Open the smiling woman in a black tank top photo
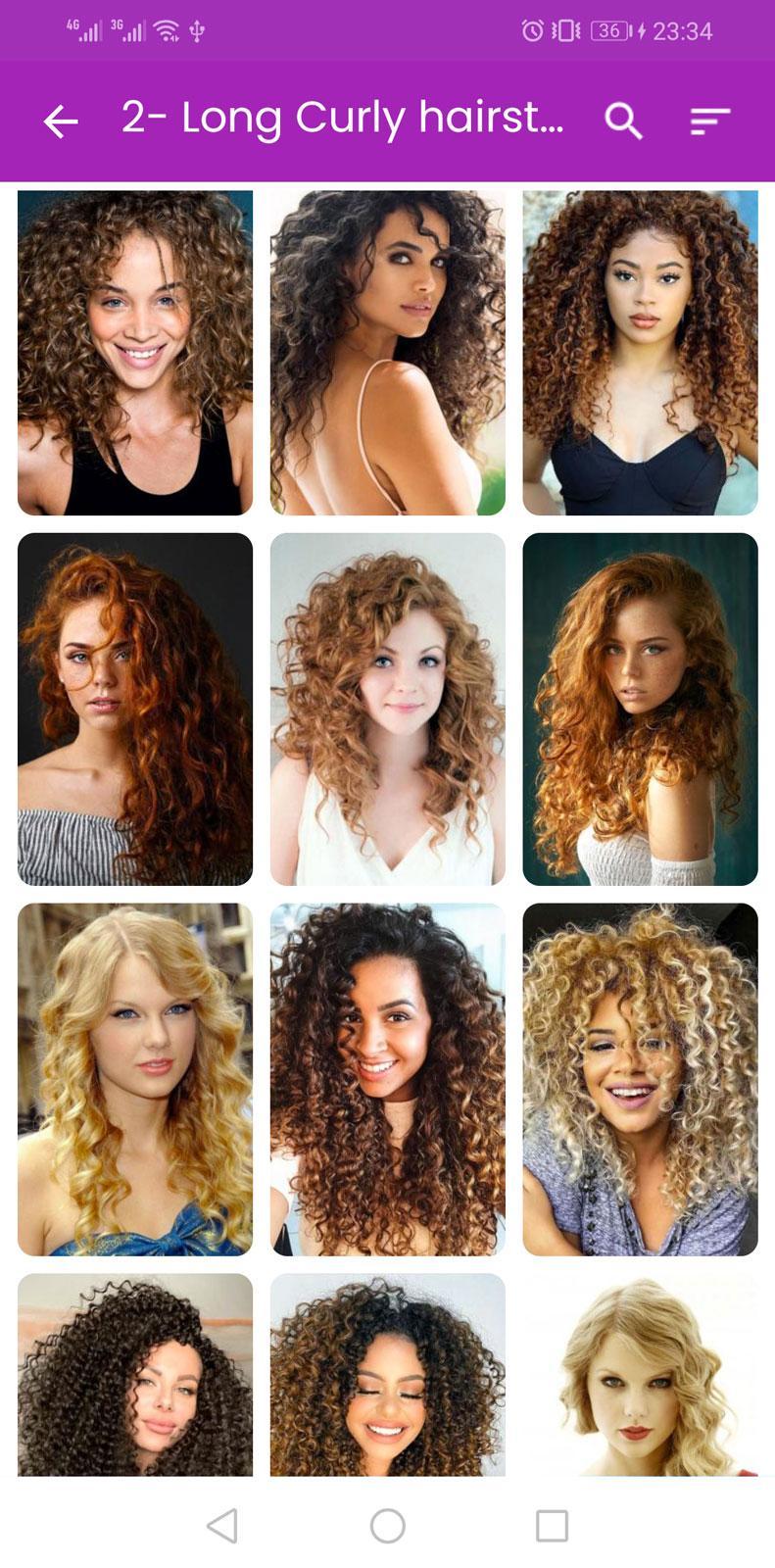Image resolution: width=775 pixels, height=1568 pixels. point(135,353)
